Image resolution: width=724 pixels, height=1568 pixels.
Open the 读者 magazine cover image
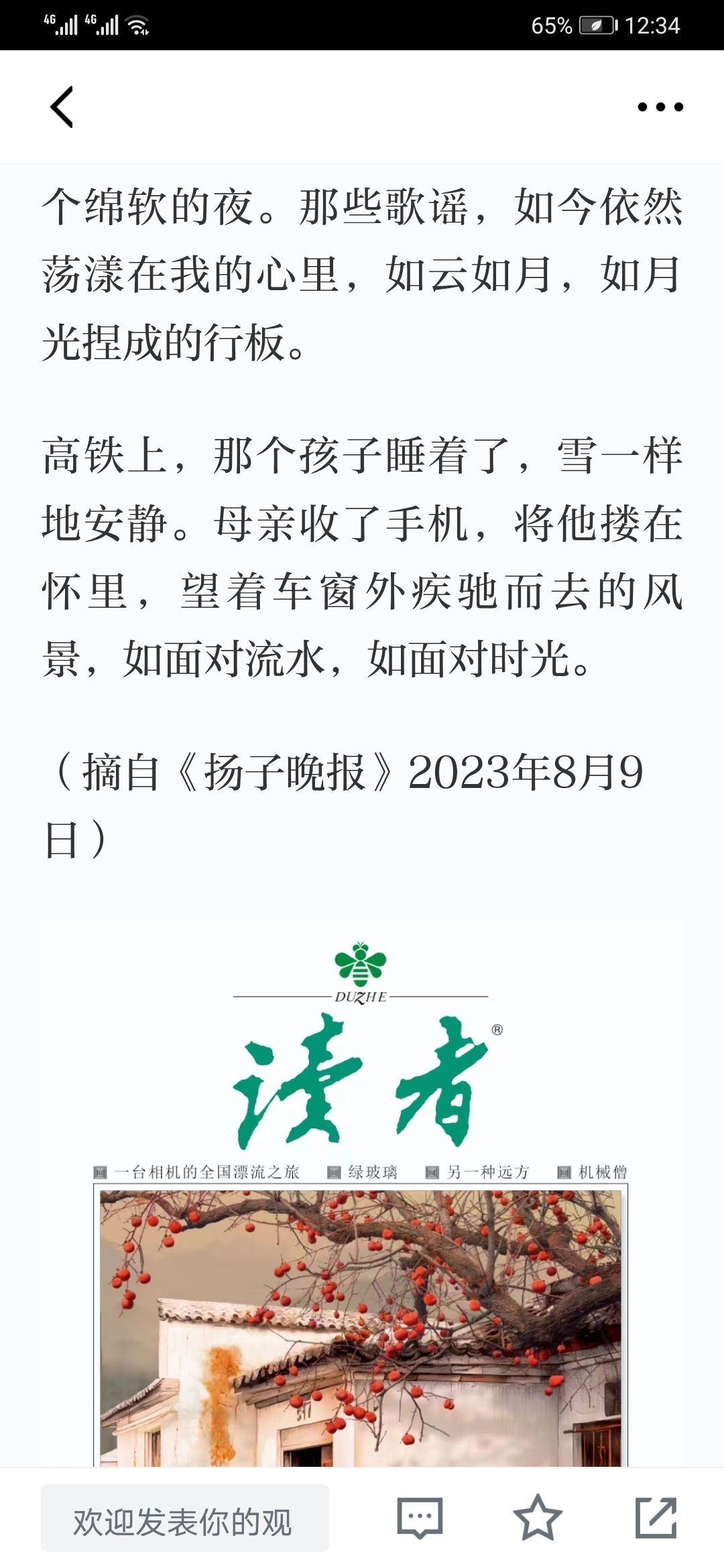point(362,1193)
